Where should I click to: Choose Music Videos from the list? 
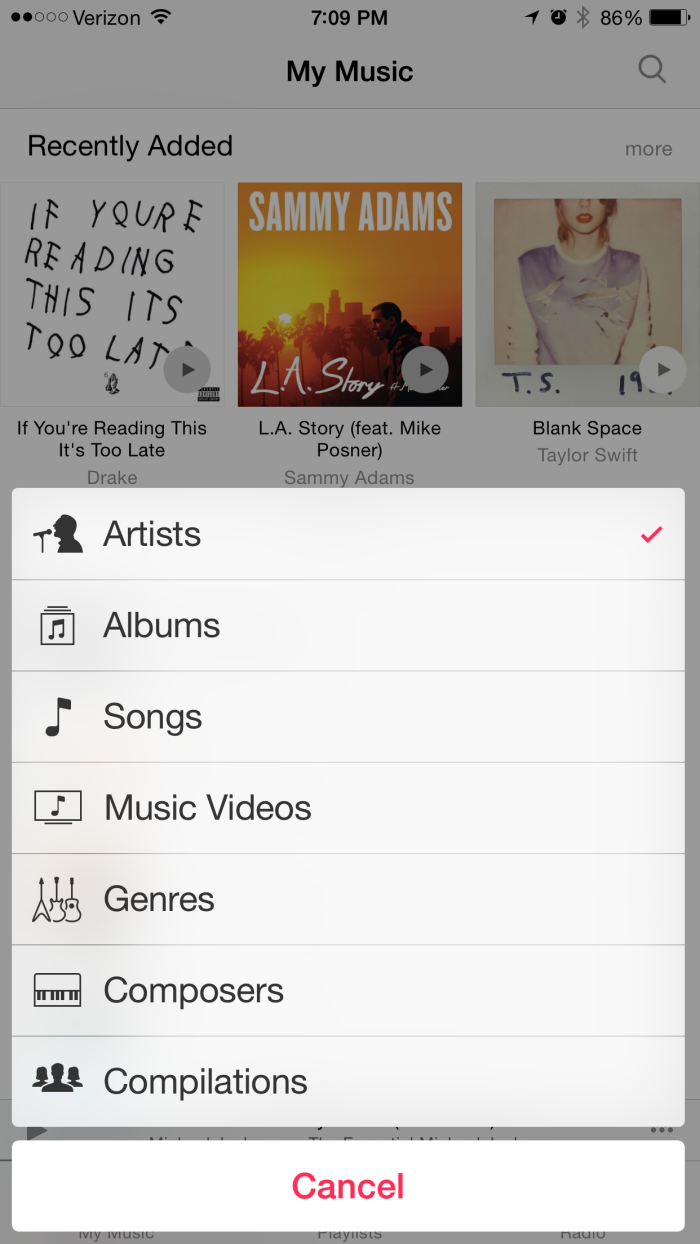[348, 808]
